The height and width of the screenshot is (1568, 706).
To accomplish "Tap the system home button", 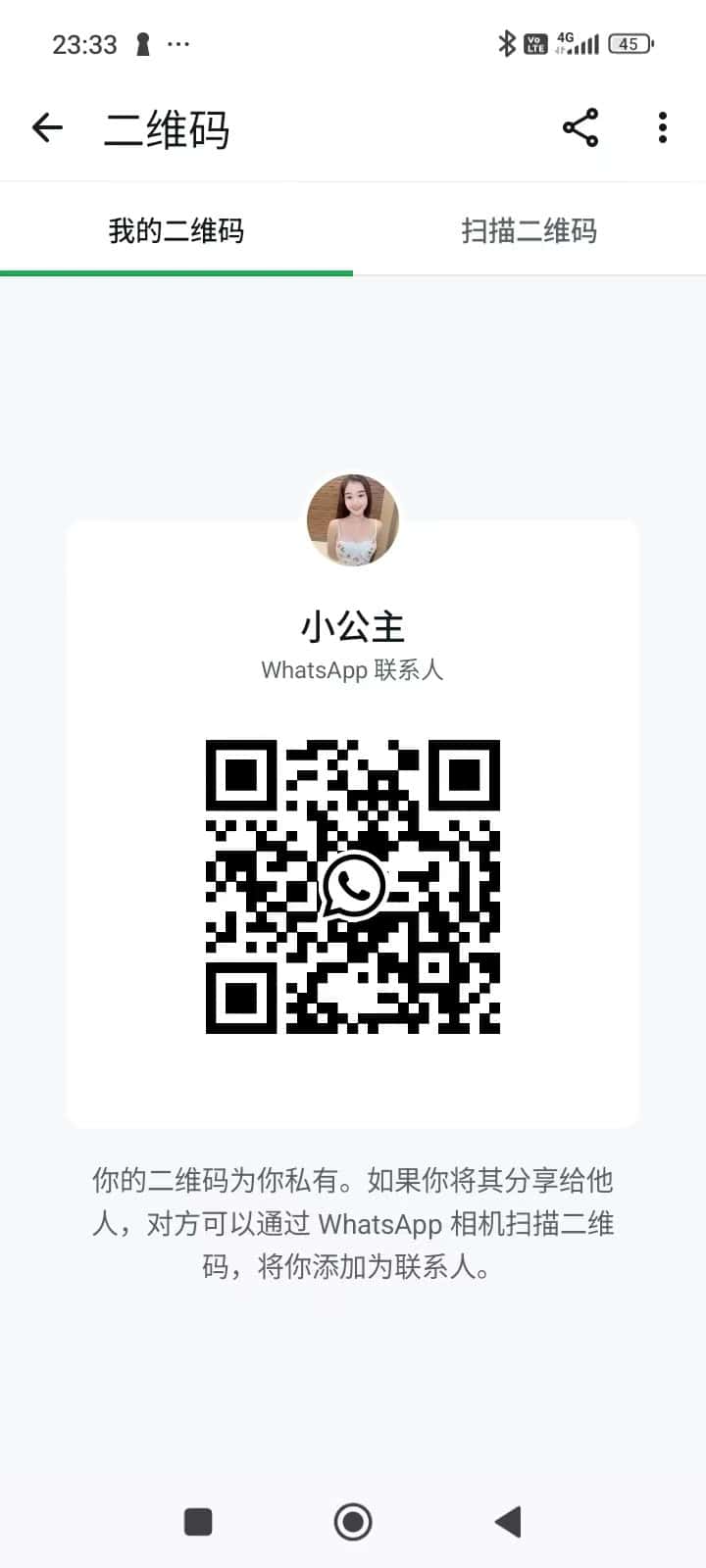I will 353,1522.
